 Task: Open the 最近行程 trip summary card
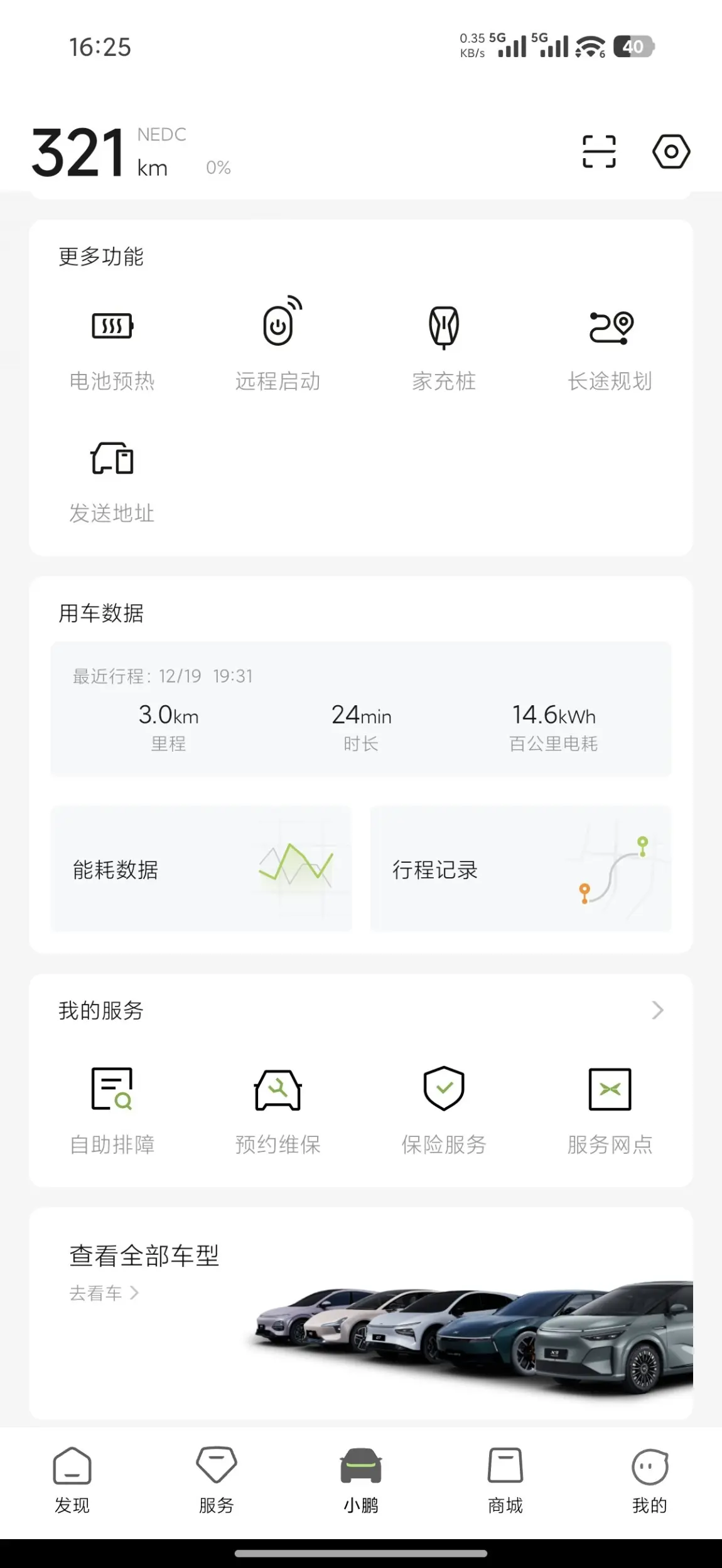click(361, 709)
